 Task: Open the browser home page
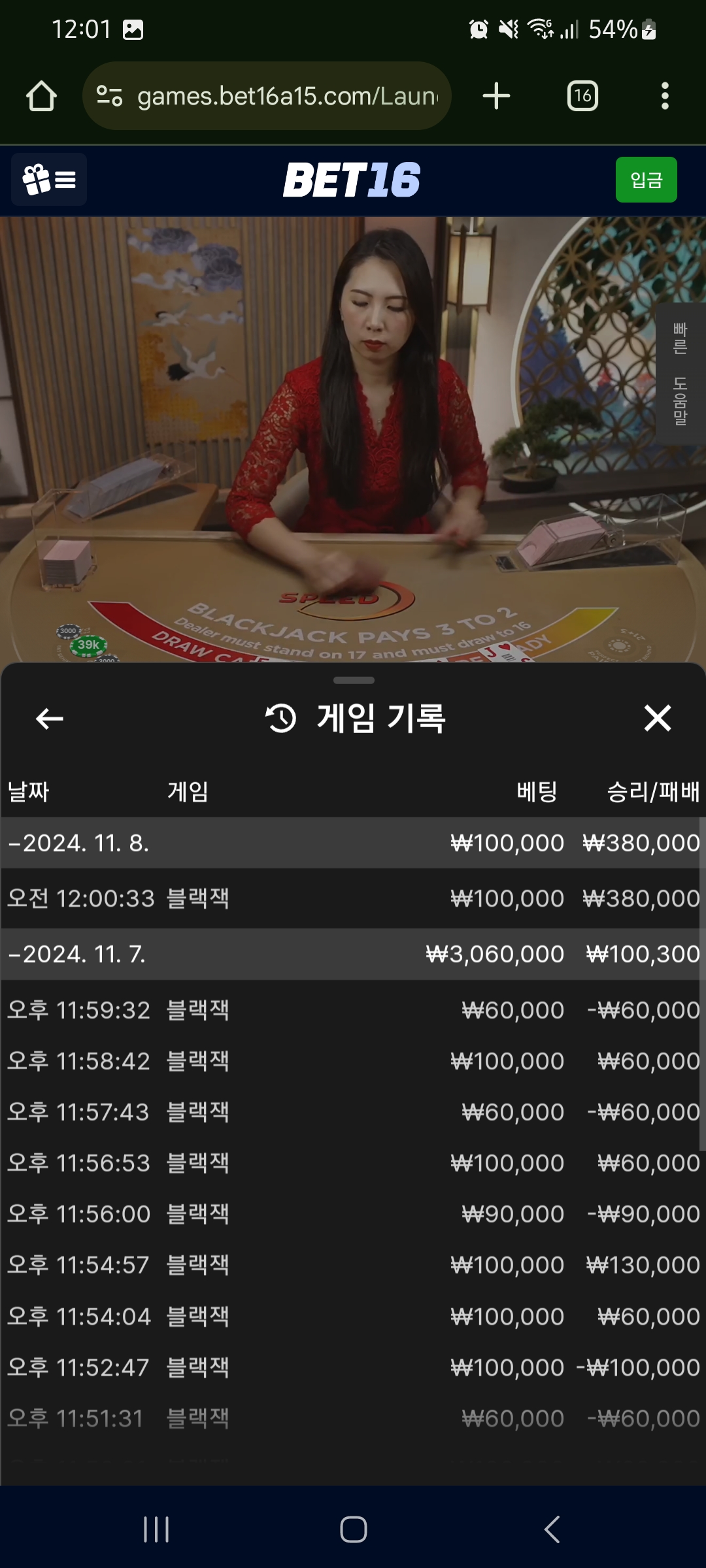pos(41,96)
